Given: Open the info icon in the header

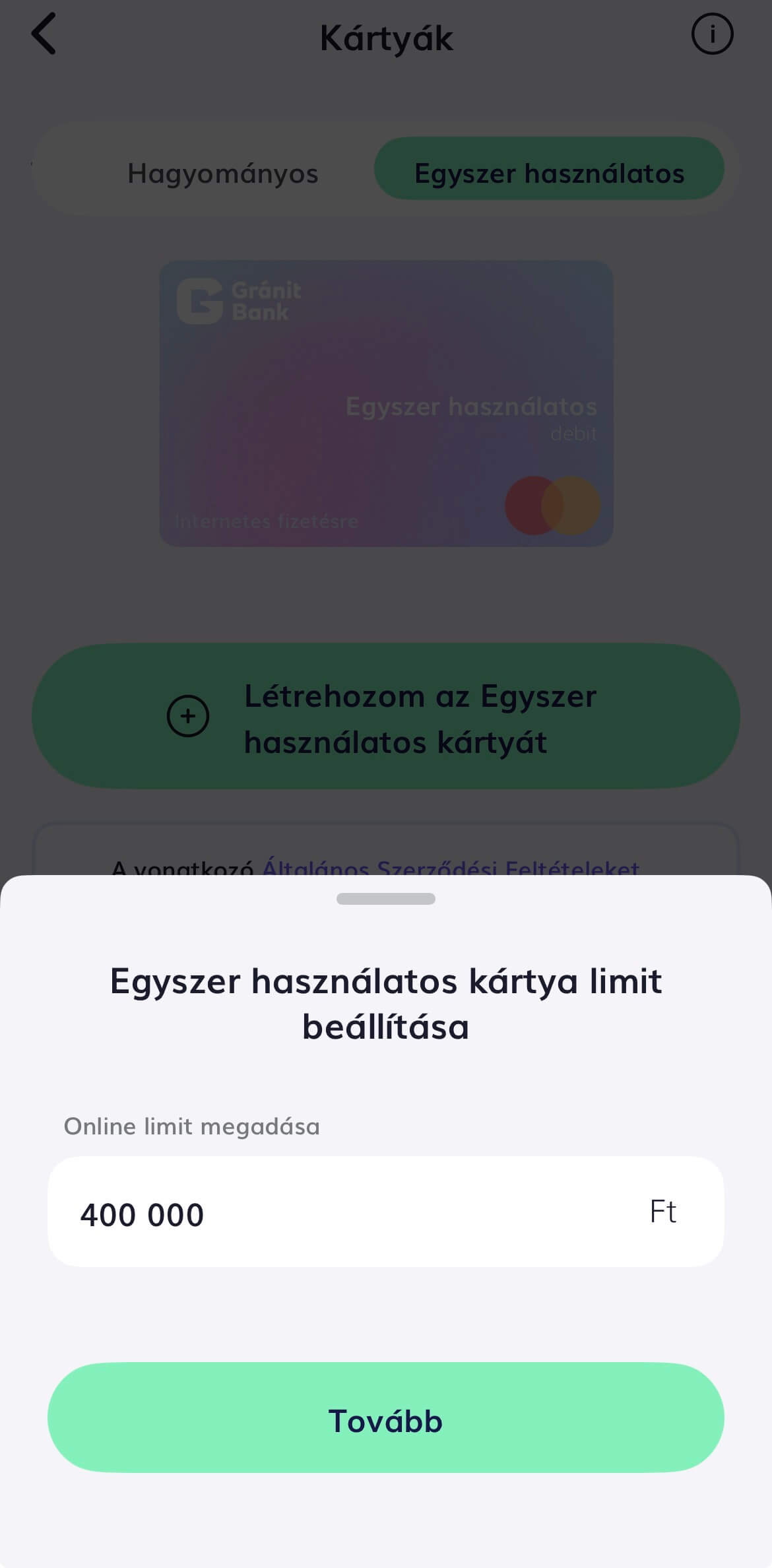Looking at the screenshot, I should pyautogui.click(x=712, y=34).
